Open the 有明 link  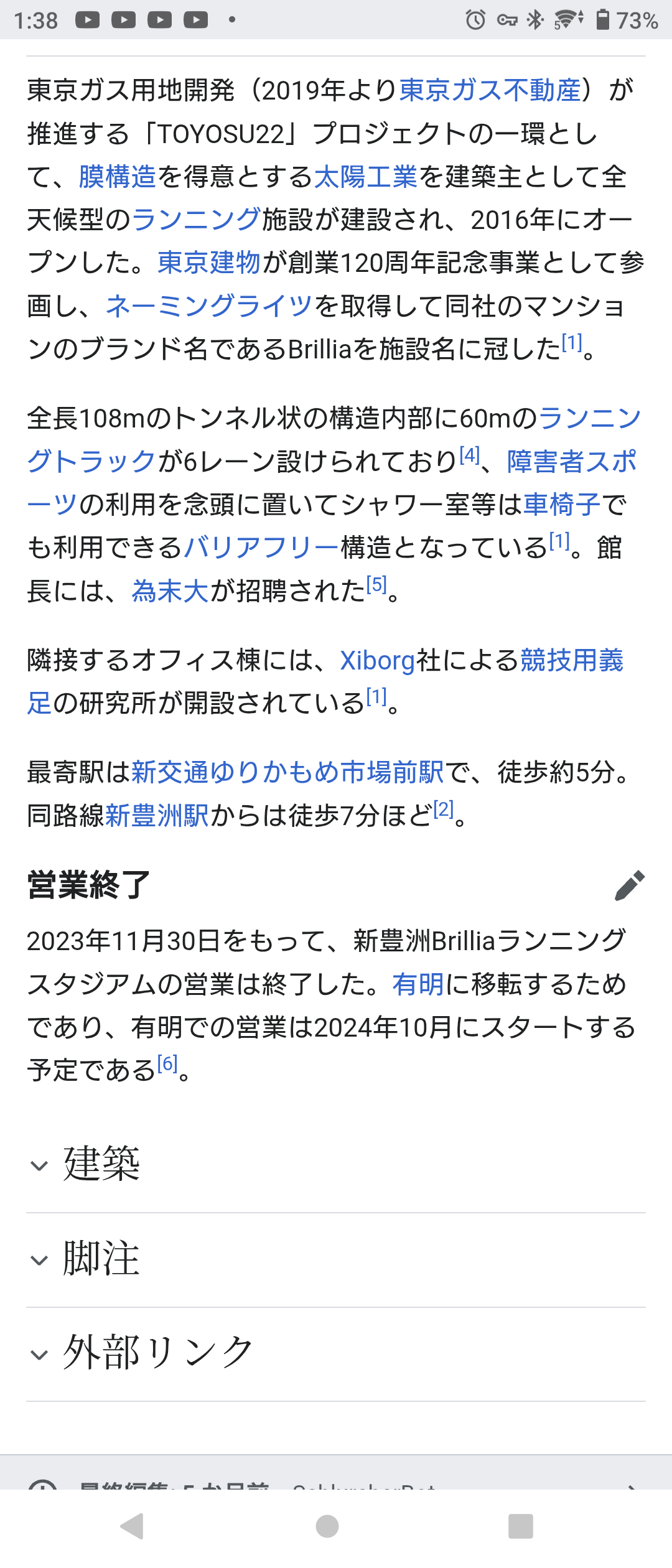[x=418, y=984]
